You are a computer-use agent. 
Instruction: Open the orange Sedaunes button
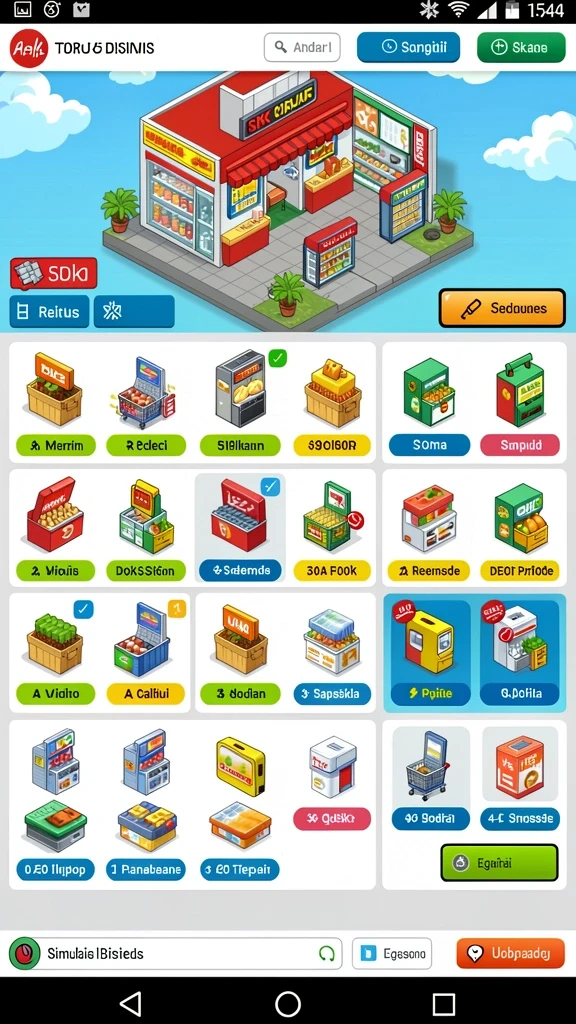[x=502, y=308]
